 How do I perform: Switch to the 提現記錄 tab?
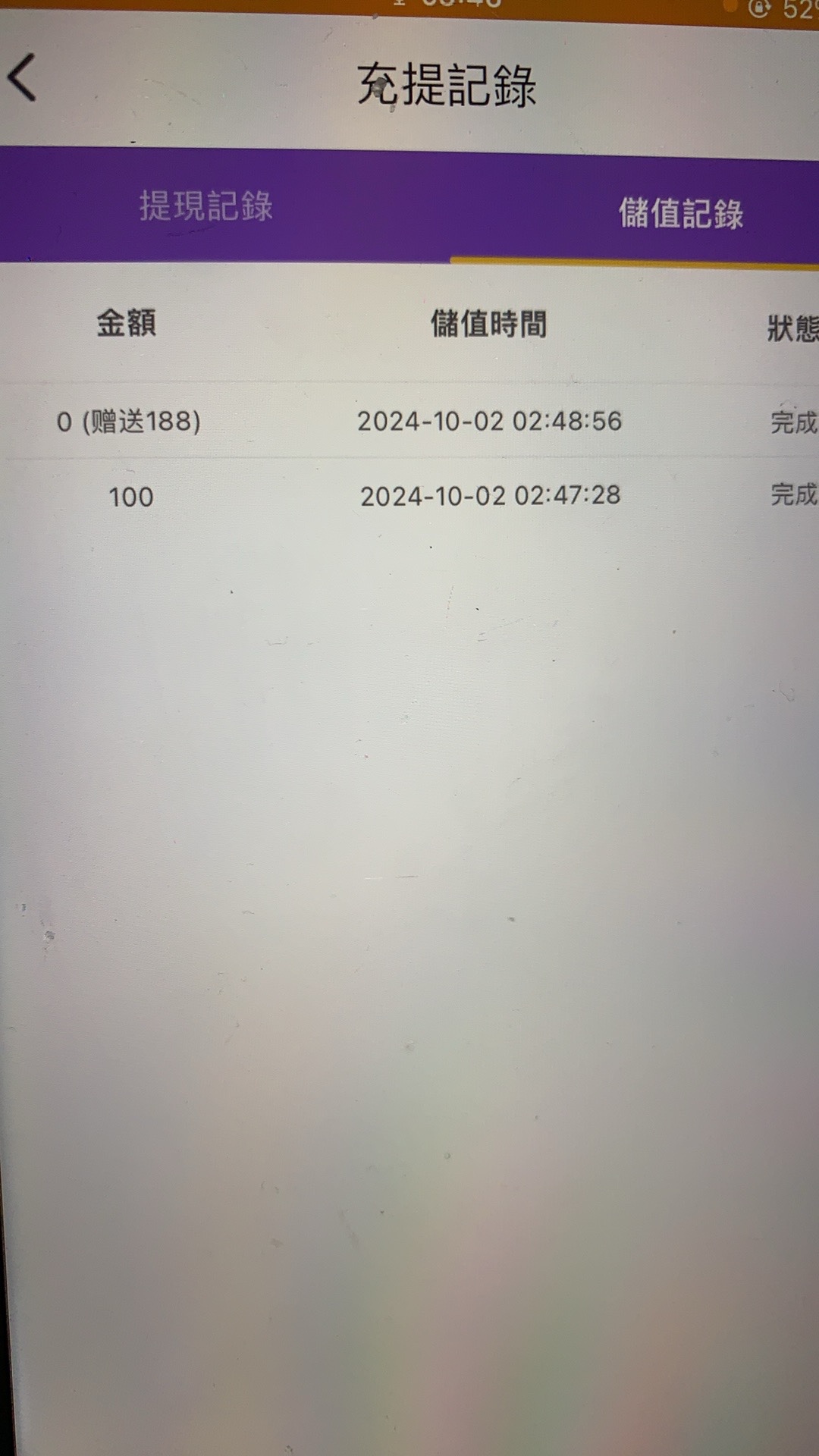point(206,206)
